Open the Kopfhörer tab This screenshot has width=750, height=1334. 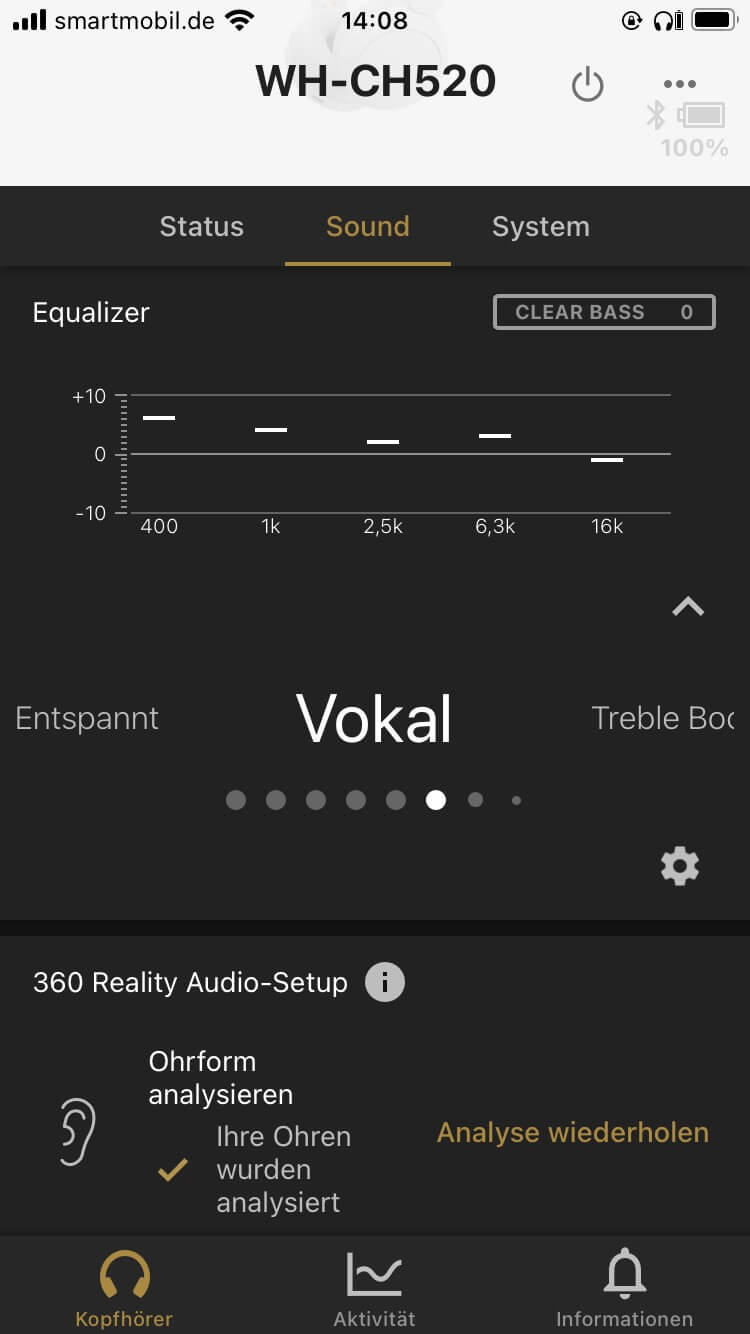(x=124, y=1289)
